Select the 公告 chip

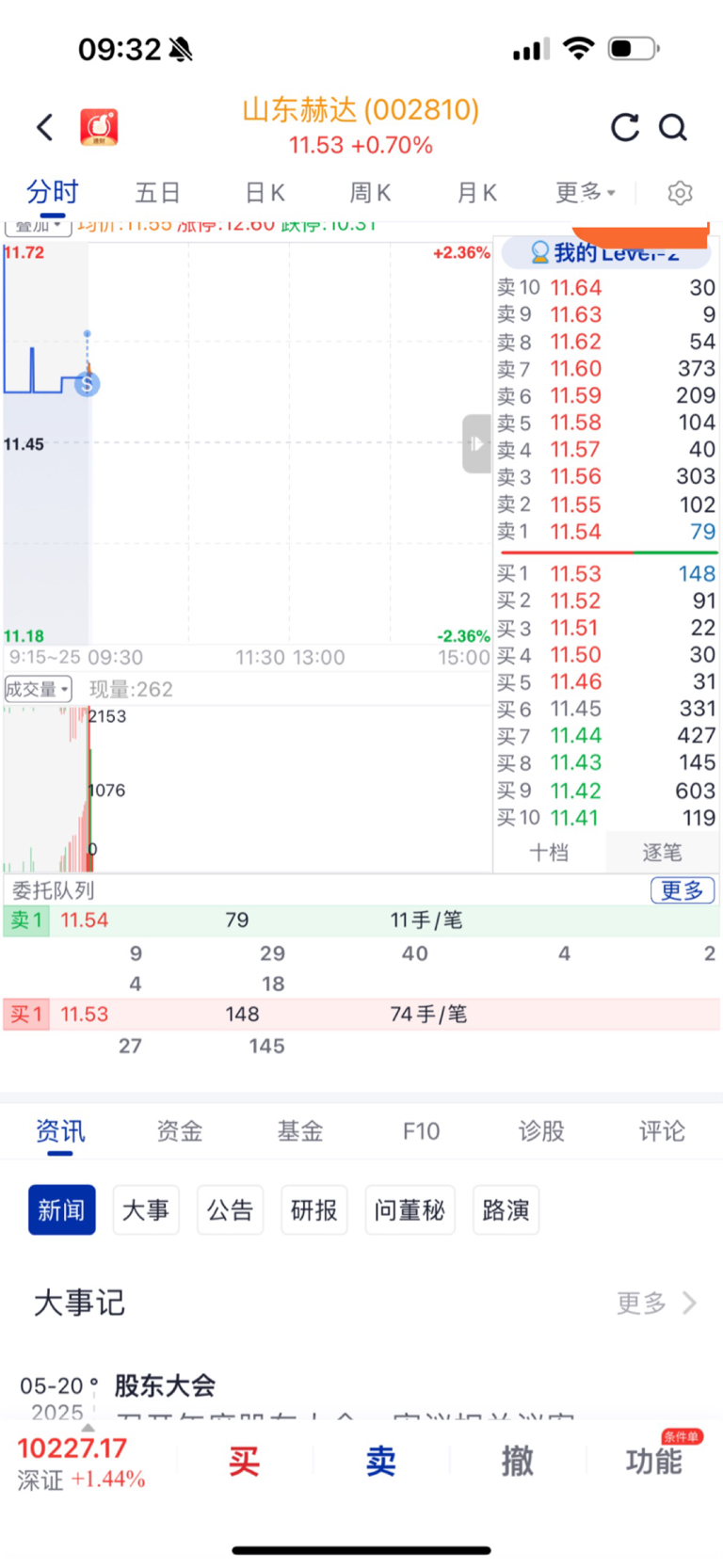point(231,1209)
